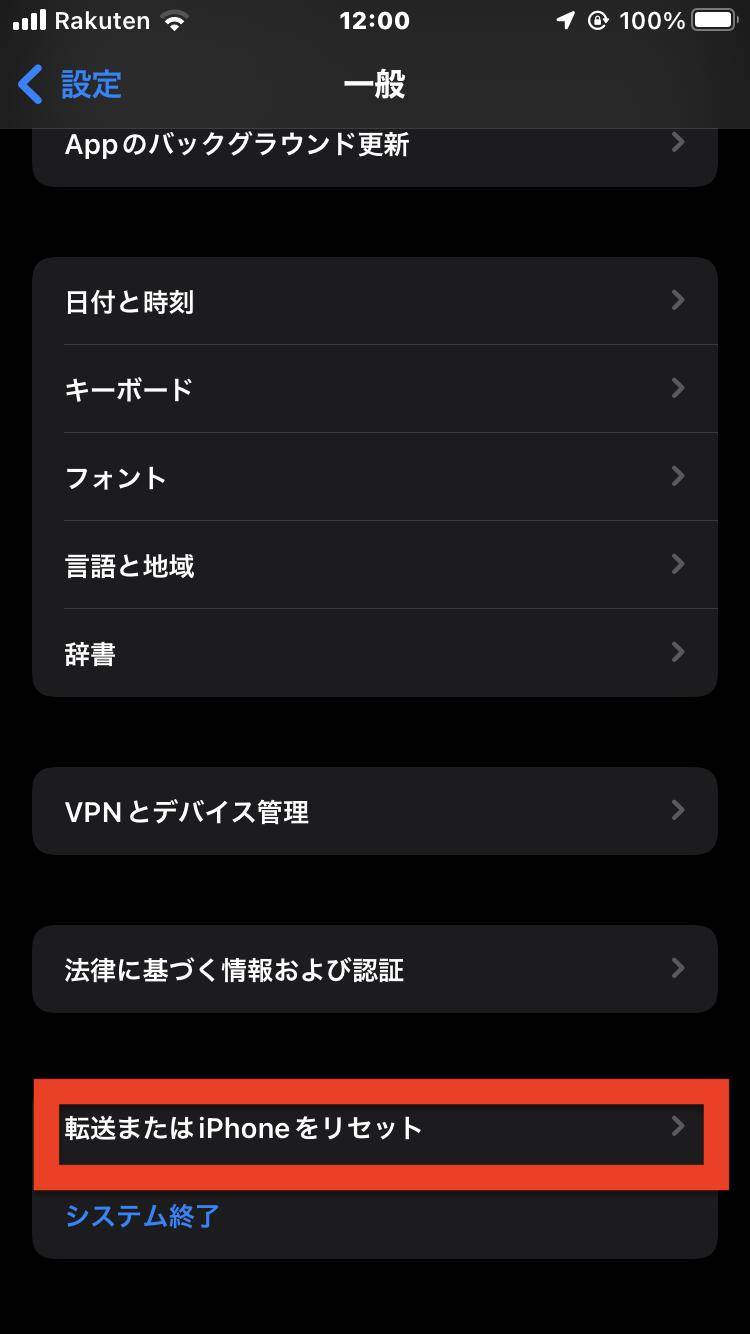The height and width of the screenshot is (1334, 750).
Task: Tap the 一般 title header
Action: click(x=375, y=85)
